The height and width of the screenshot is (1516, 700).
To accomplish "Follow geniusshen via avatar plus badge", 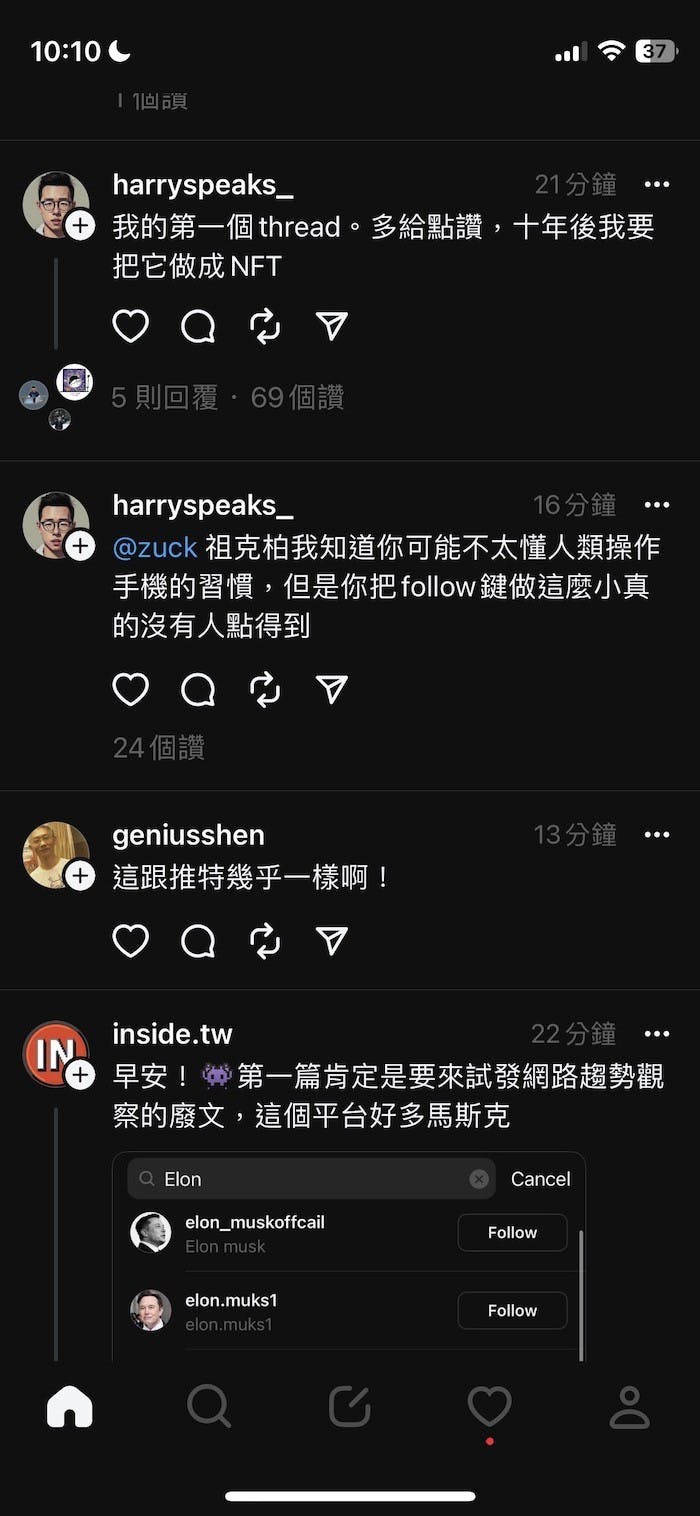I will pos(80,876).
